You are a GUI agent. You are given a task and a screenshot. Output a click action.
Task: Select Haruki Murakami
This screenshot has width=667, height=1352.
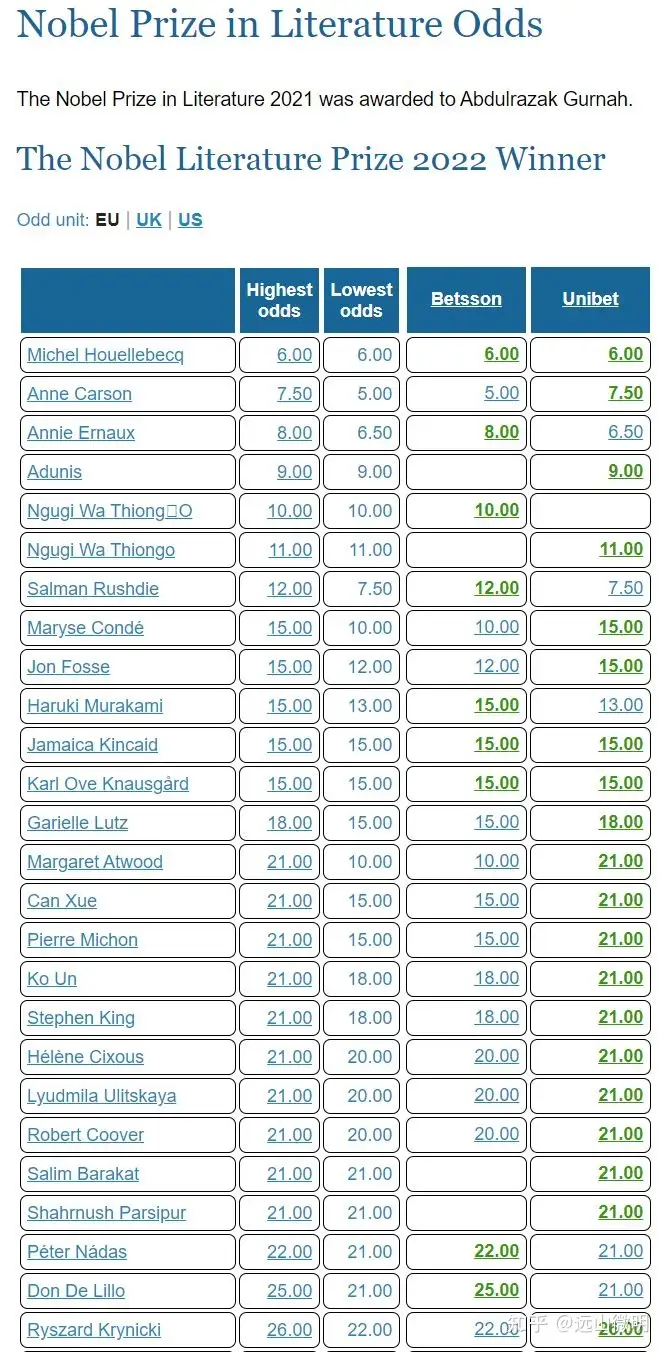(95, 706)
